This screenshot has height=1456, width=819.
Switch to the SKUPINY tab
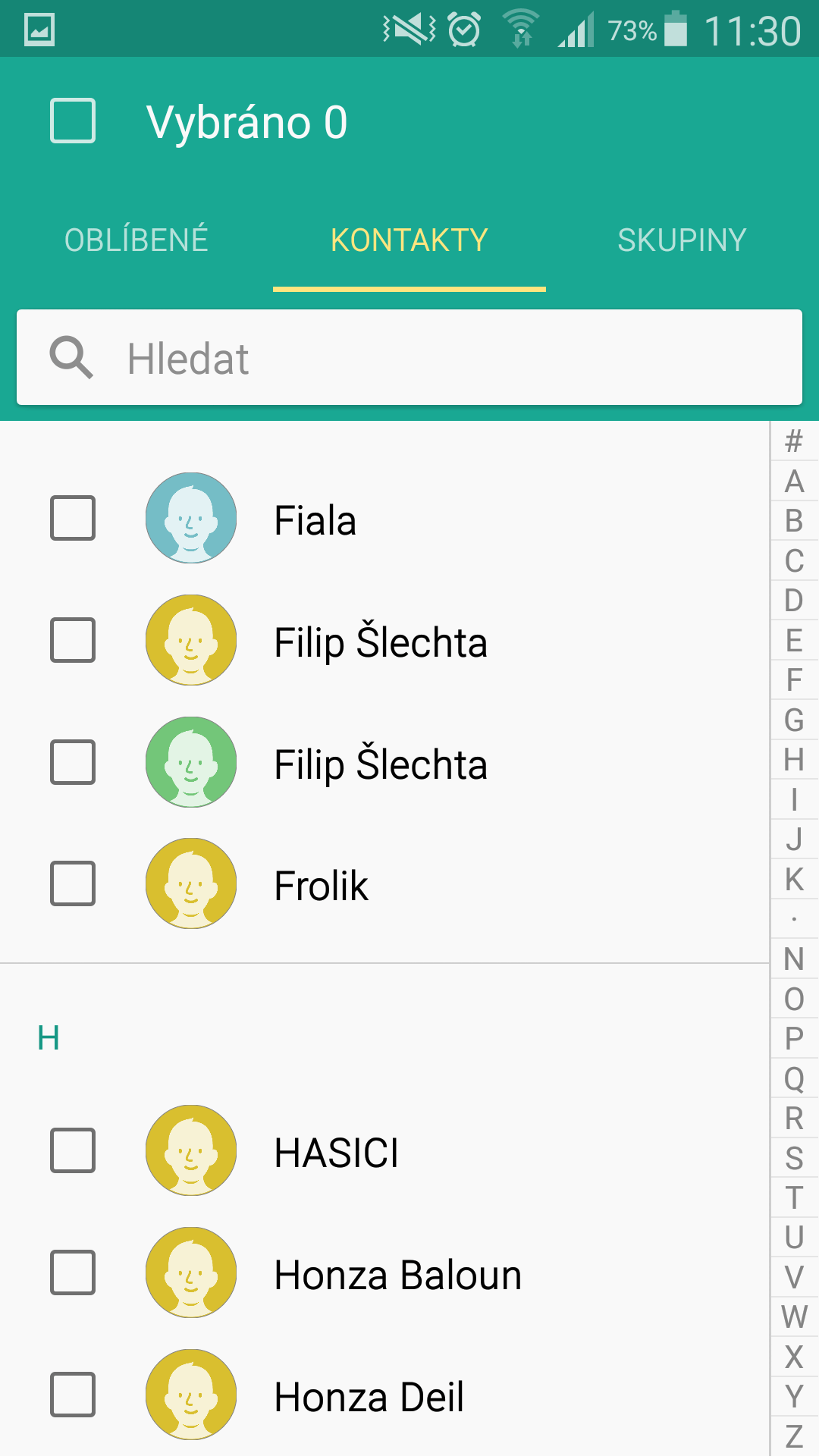(682, 240)
